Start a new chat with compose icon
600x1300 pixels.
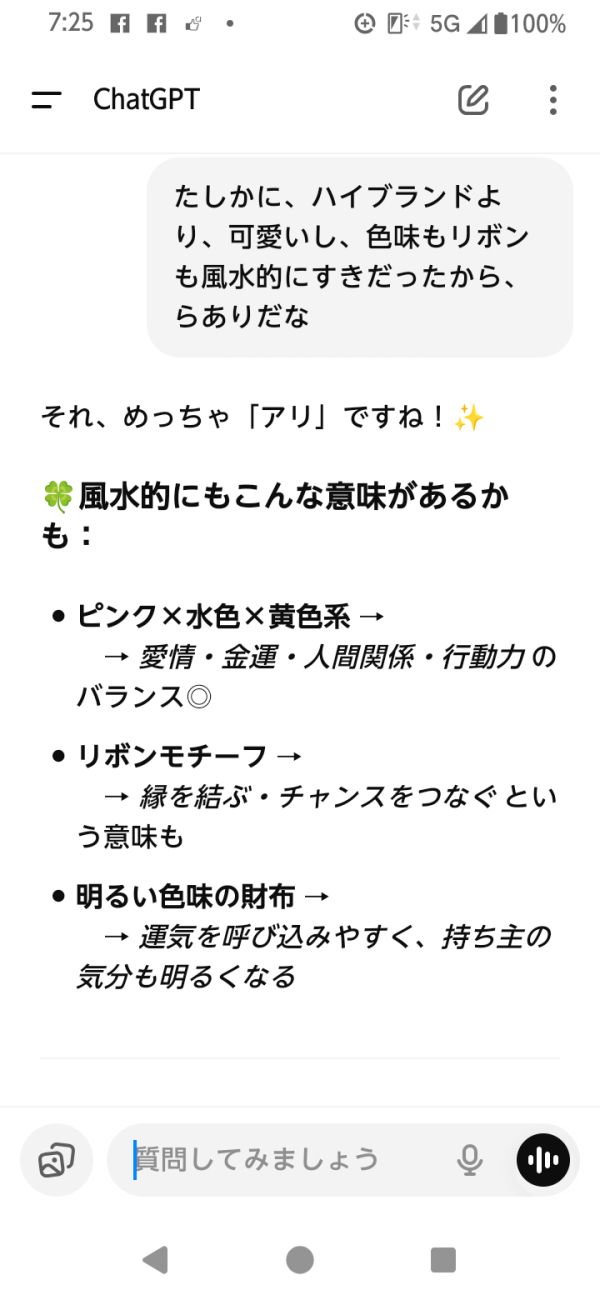(x=473, y=100)
